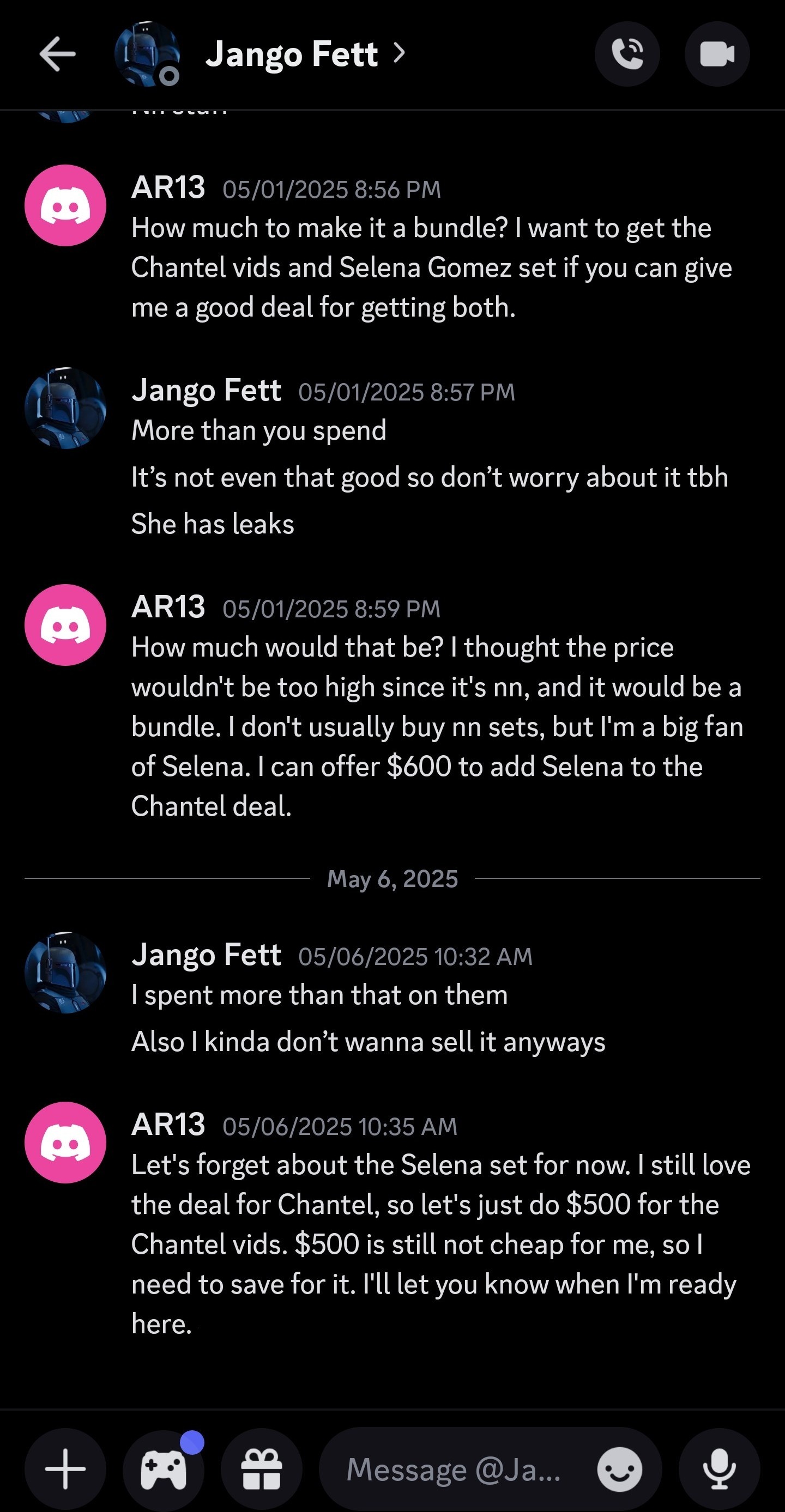Open the game controller apps button

pos(164,1468)
